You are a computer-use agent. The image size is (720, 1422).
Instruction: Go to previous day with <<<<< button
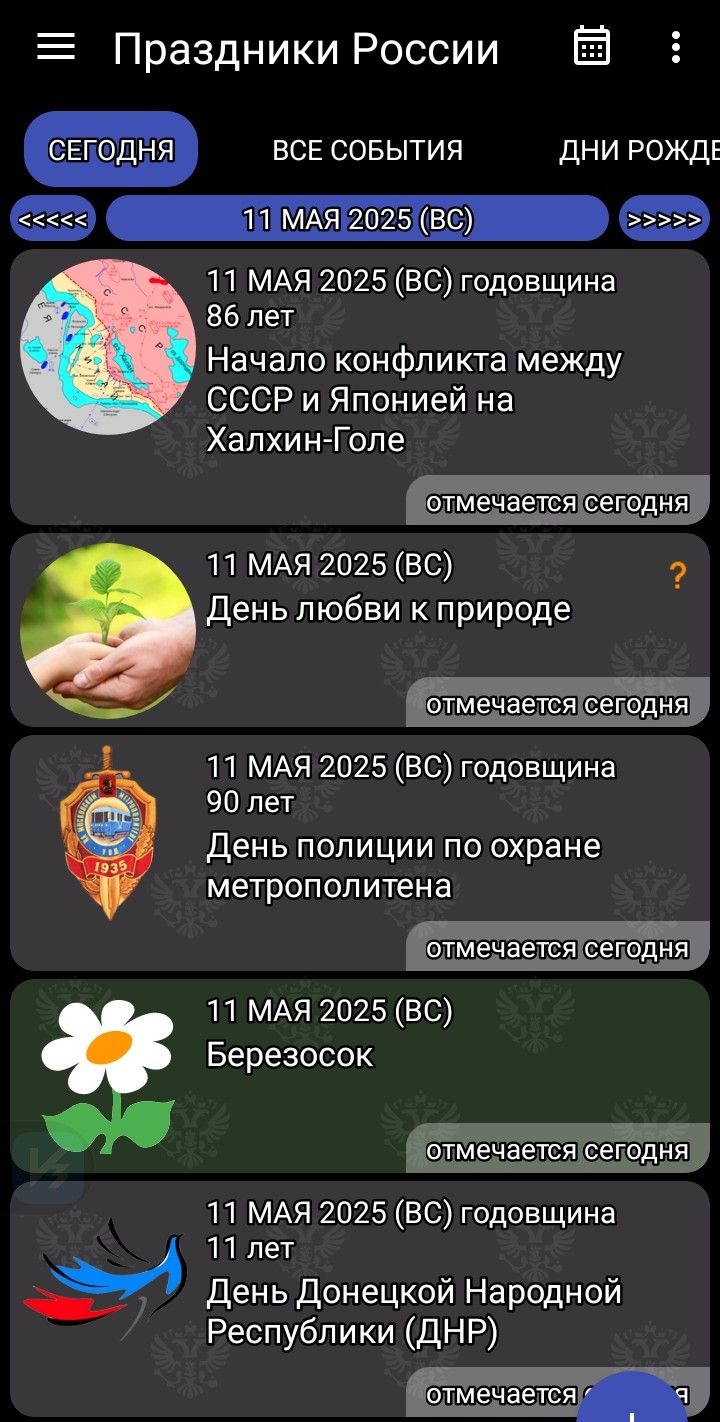[53, 219]
